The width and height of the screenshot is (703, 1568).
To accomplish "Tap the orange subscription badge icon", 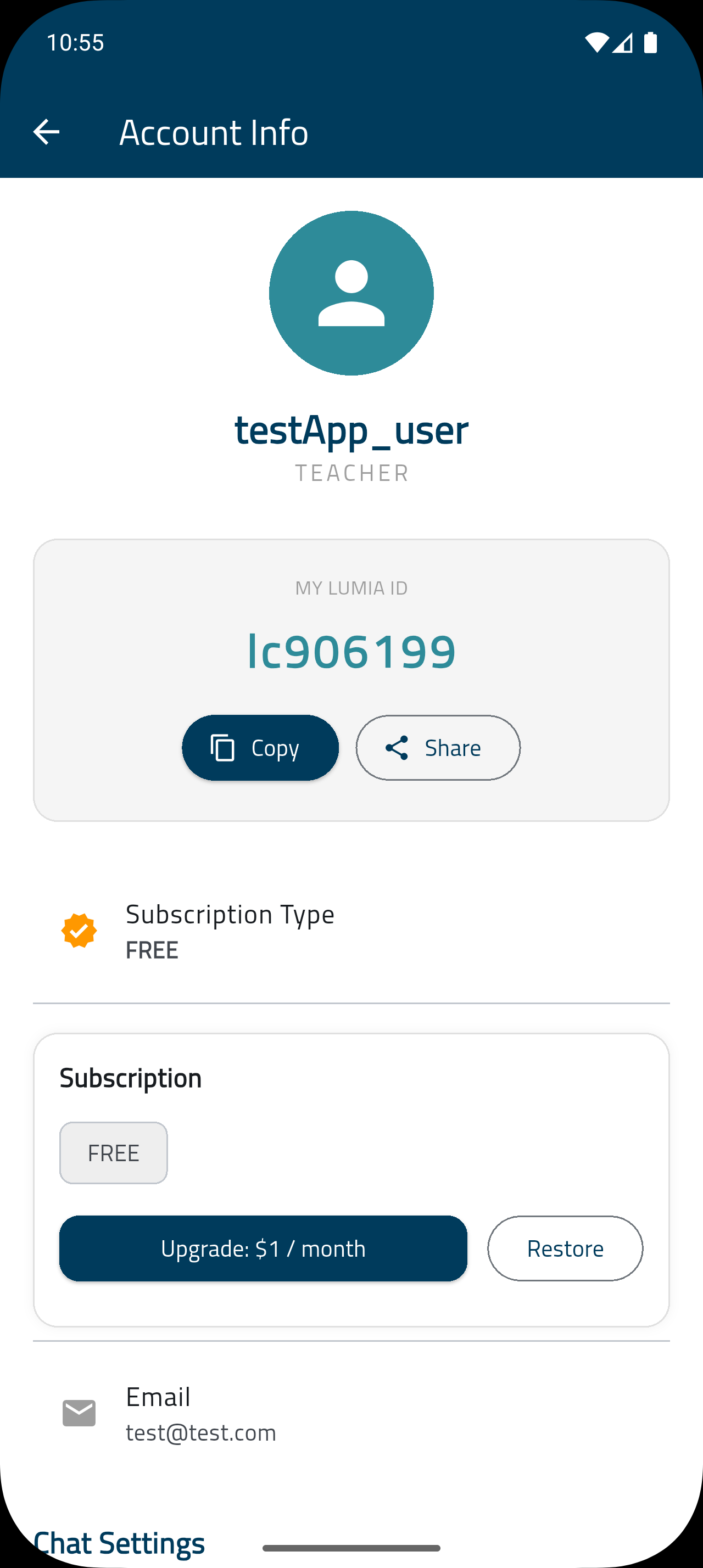I will click(x=79, y=931).
